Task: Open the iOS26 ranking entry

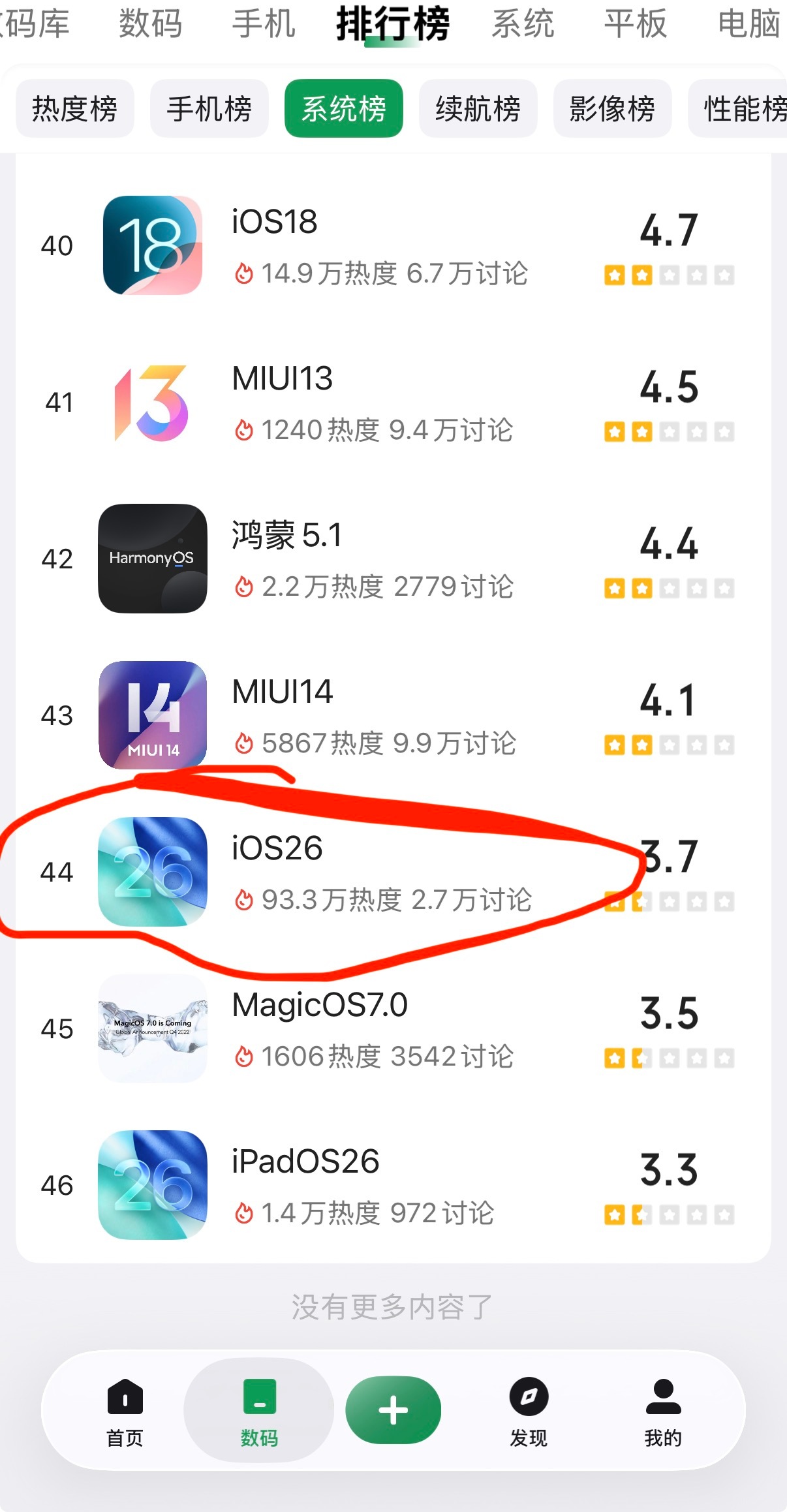Action: click(392, 872)
